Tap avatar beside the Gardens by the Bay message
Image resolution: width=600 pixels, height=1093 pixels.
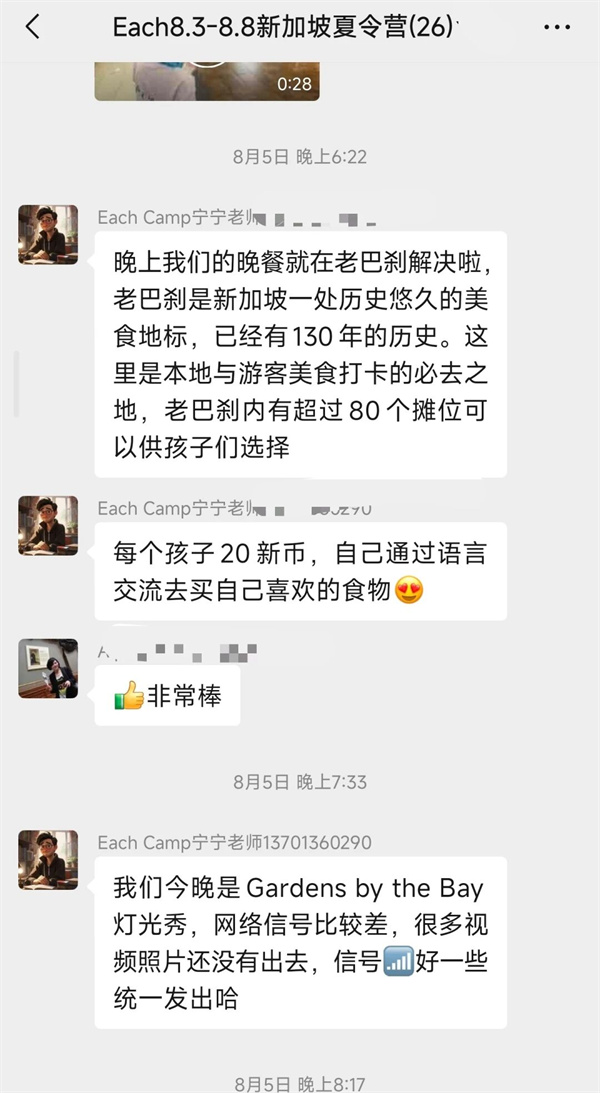(48, 860)
